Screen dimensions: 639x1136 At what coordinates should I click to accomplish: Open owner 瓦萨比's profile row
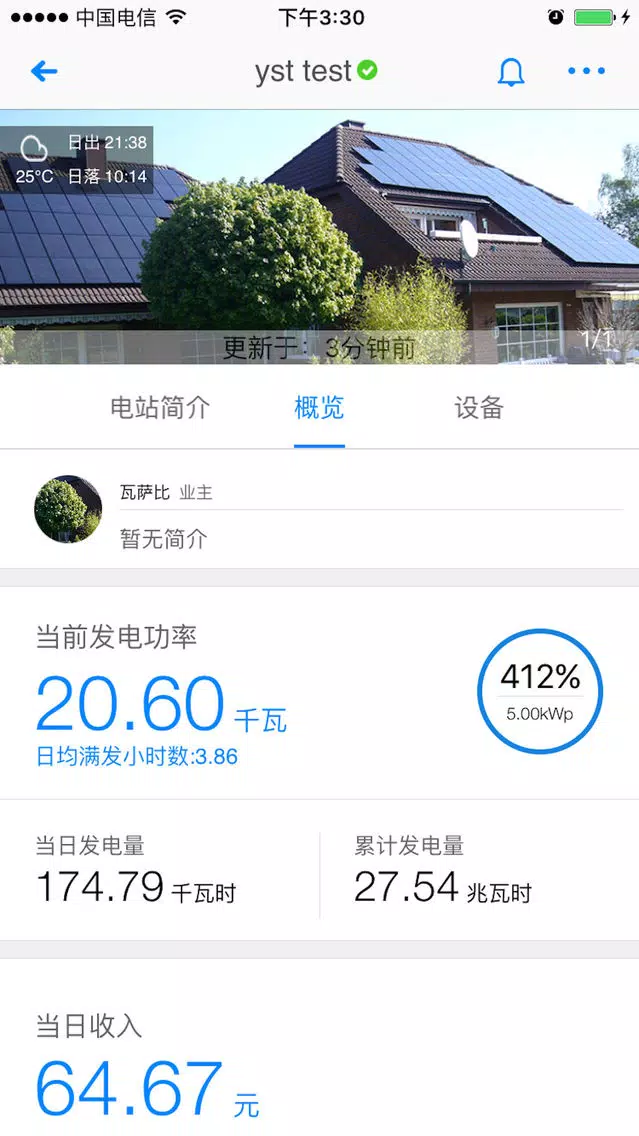(320, 509)
